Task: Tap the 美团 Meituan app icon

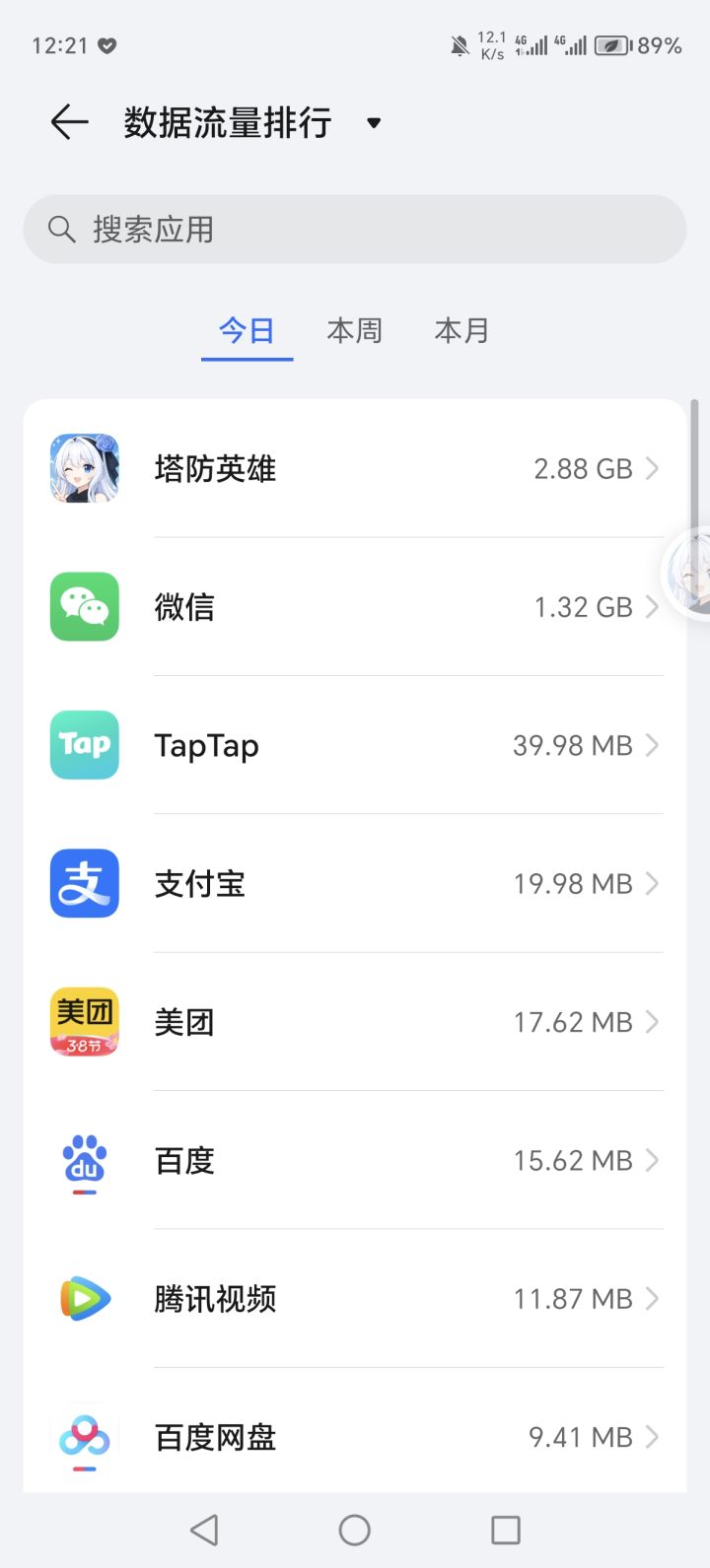Action: coord(84,1022)
